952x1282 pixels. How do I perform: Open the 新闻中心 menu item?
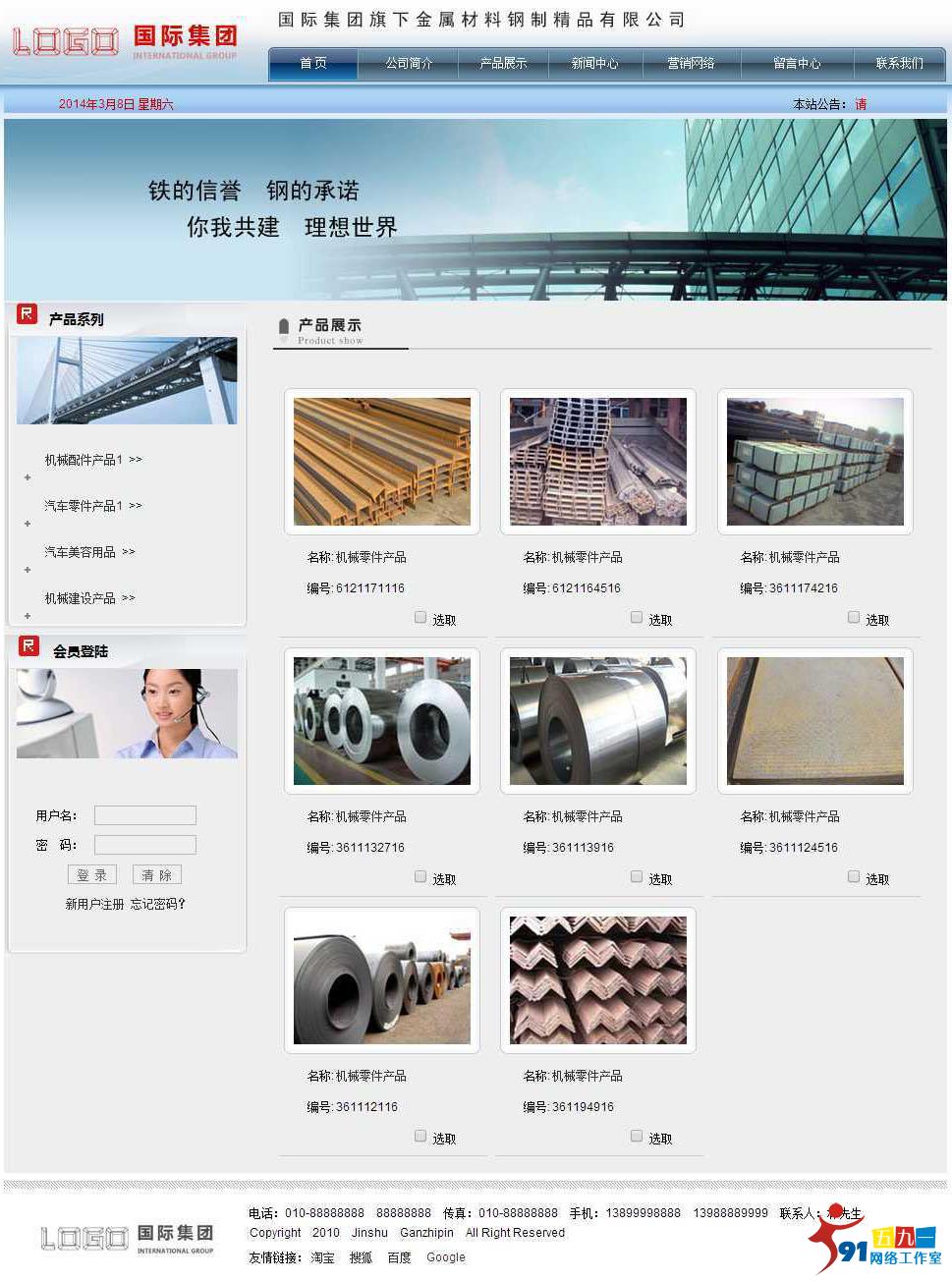tap(595, 63)
